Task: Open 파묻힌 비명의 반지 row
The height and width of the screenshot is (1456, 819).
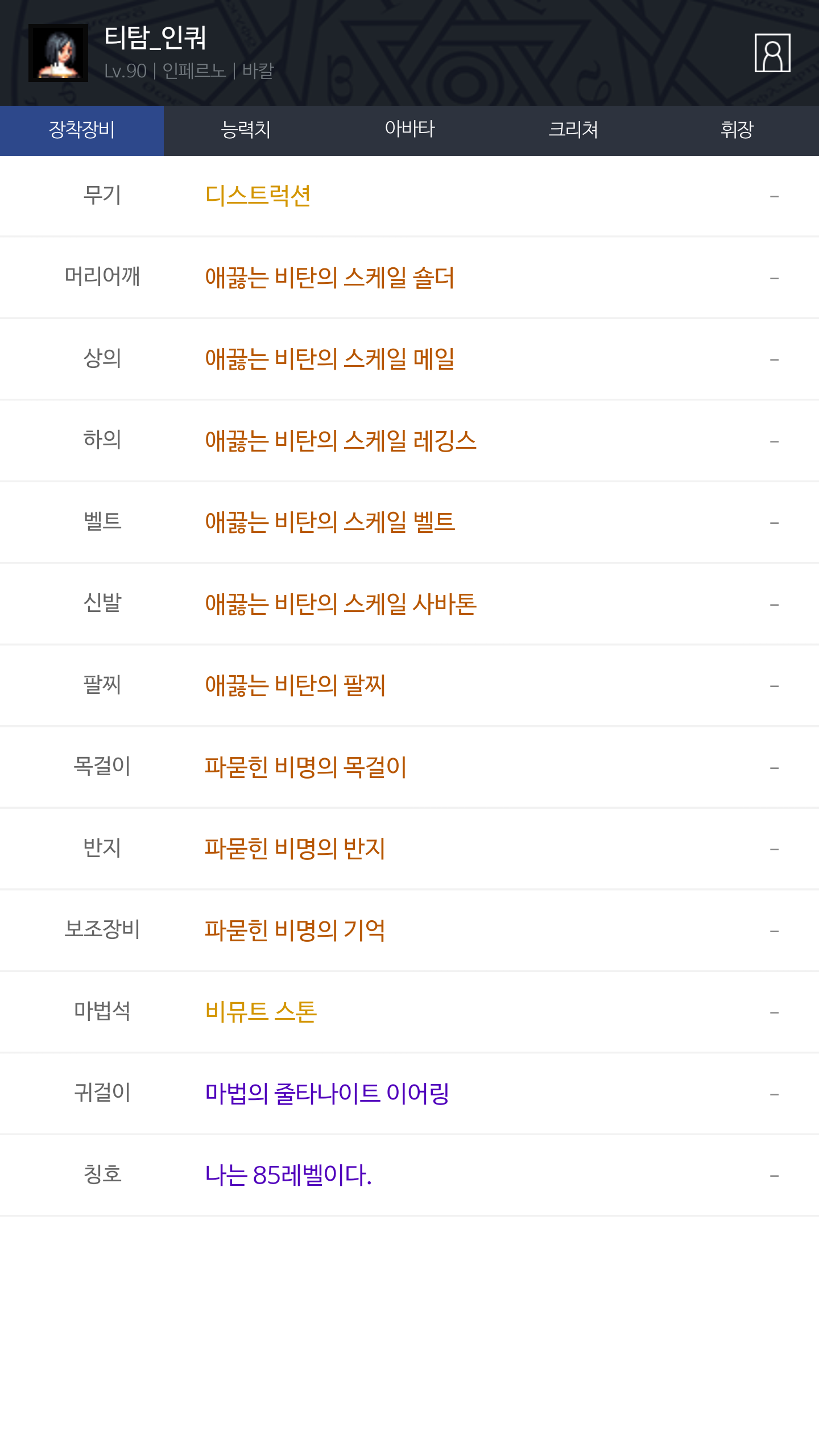Action: tap(409, 849)
